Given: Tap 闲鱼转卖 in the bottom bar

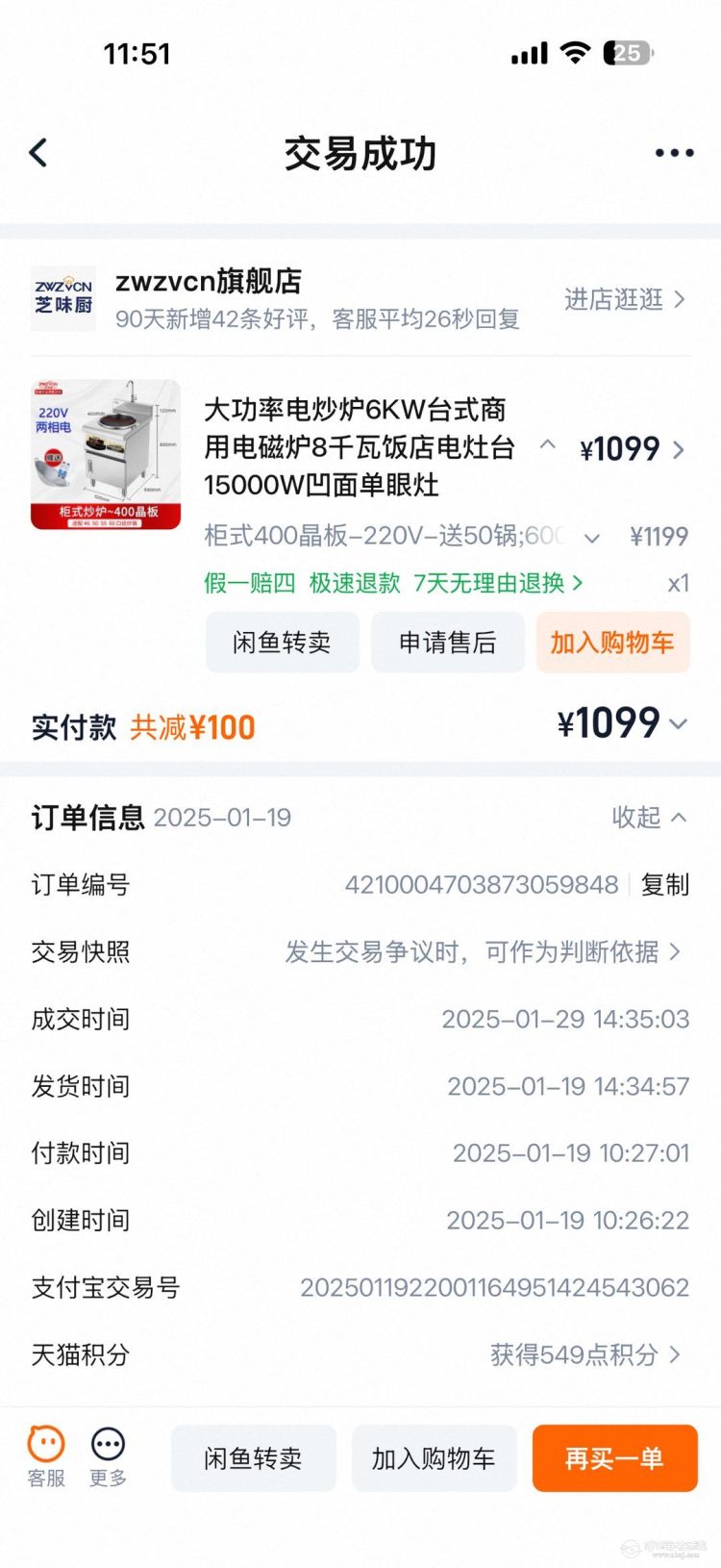Looking at the screenshot, I should pyautogui.click(x=253, y=1458).
